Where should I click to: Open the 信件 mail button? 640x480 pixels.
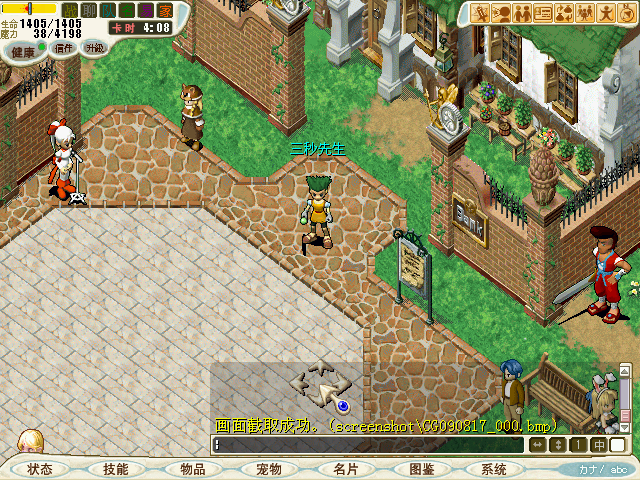(65, 48)
